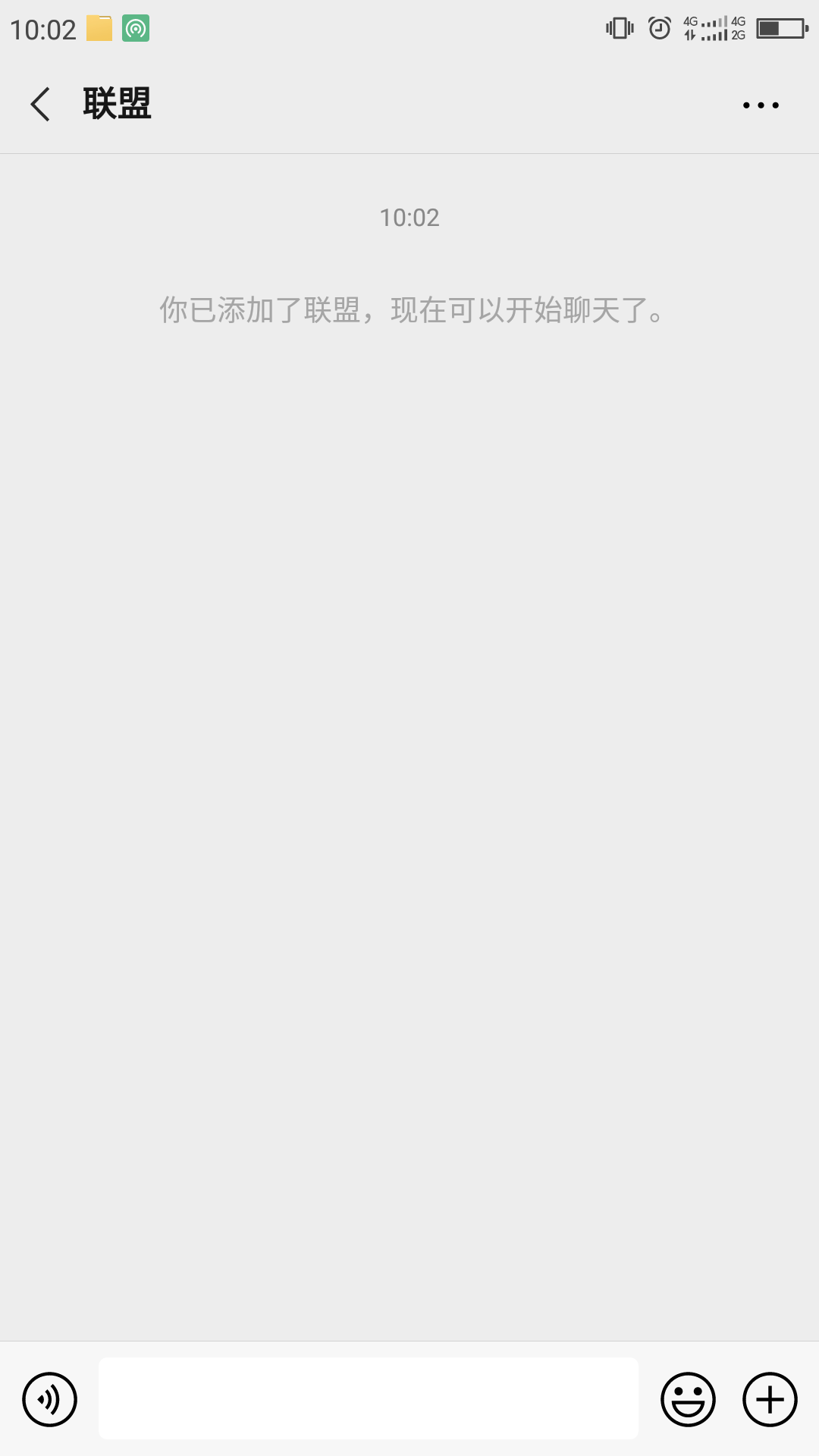Go back from the 联盟 chat
The image size is (819, 1456).
point(40,105)
